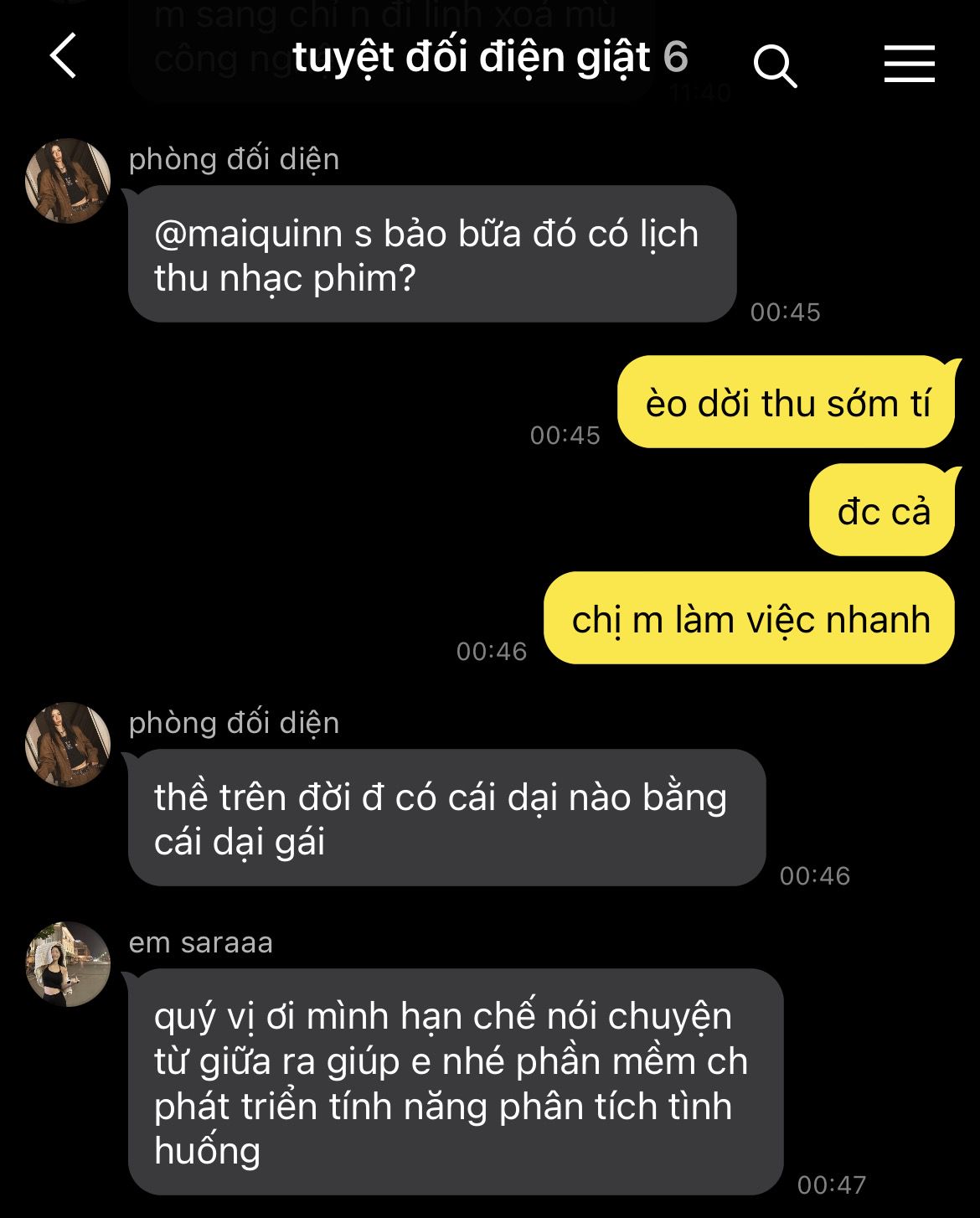
Task: Go back from the group chat
Action: [x=64, y=57]
